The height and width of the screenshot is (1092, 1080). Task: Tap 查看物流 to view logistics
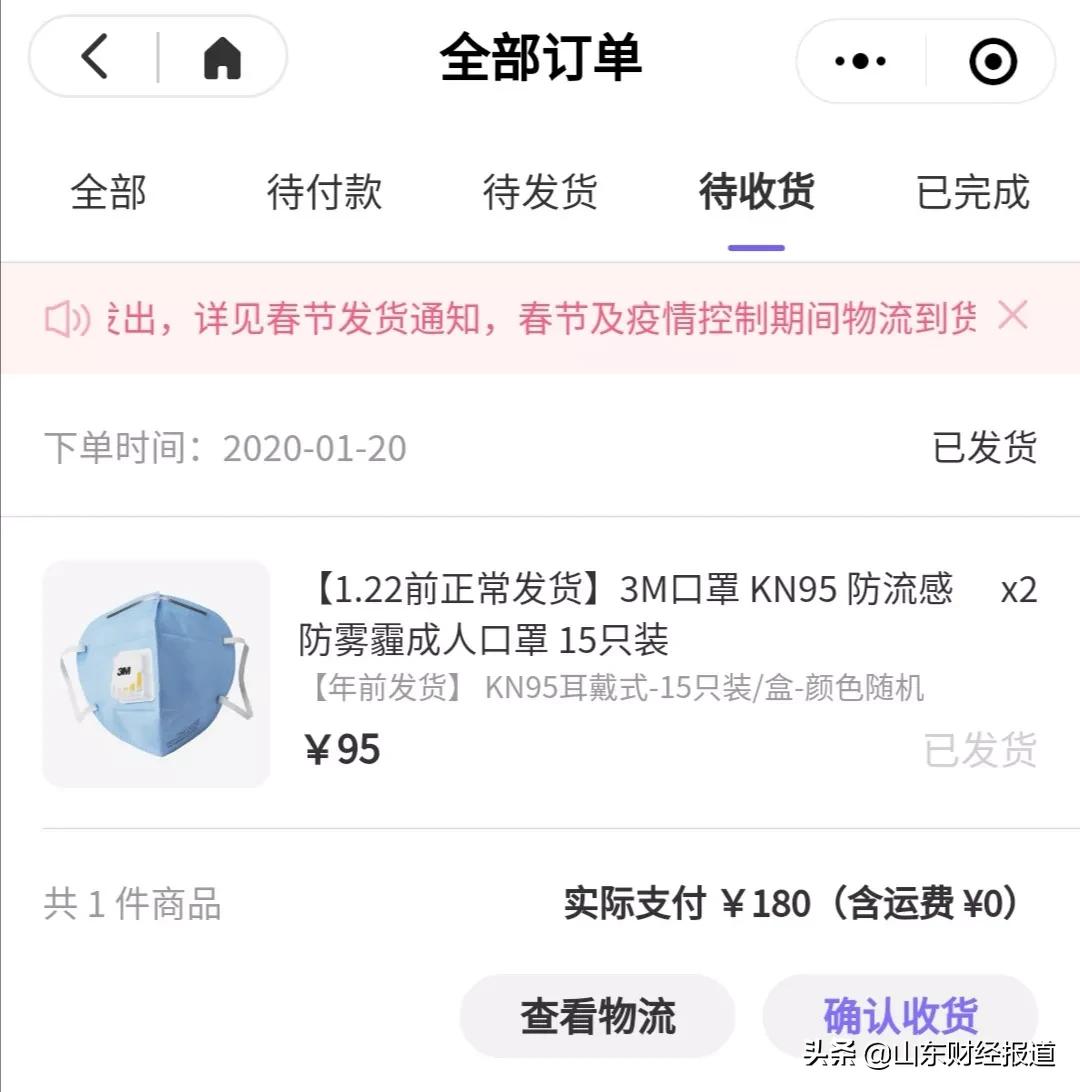pyautogui.click(x=596, y=1015)
